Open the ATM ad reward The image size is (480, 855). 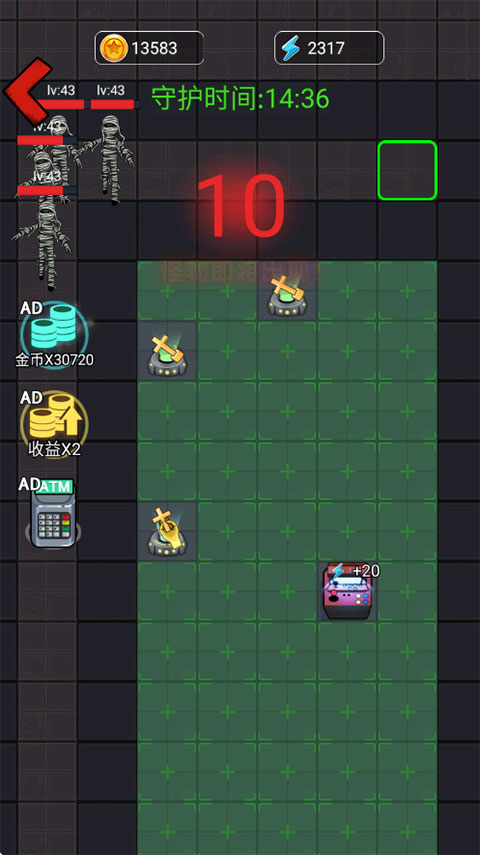click(x=52, y=513)
